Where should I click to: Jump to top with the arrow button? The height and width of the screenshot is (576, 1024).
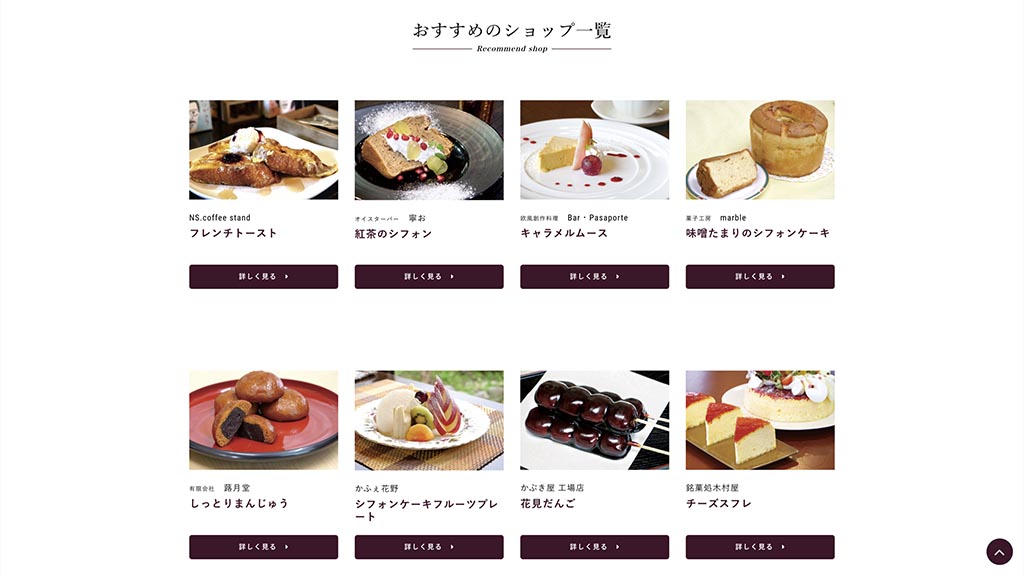point(999,552)
